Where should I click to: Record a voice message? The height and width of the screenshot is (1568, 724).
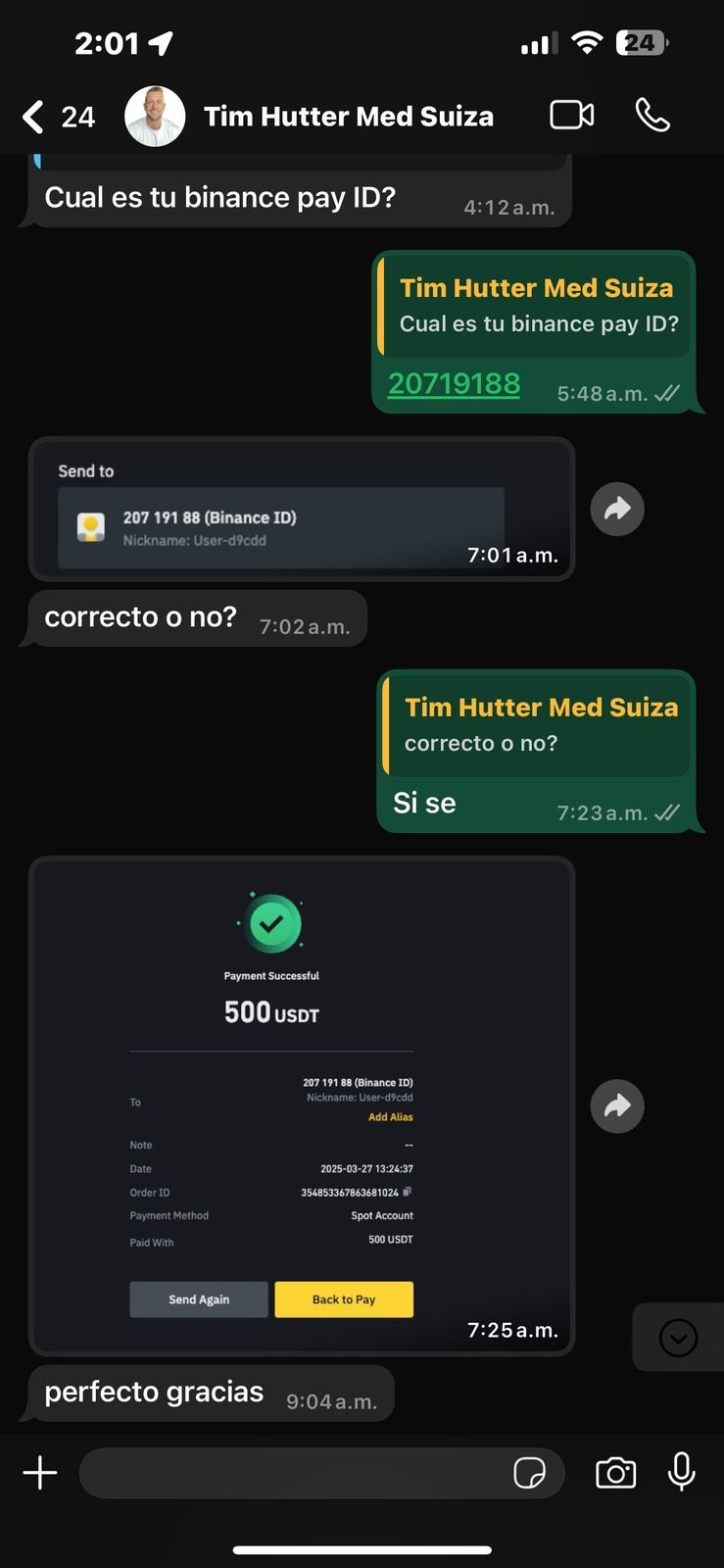pyautogui.click(x=681, y=1472)
